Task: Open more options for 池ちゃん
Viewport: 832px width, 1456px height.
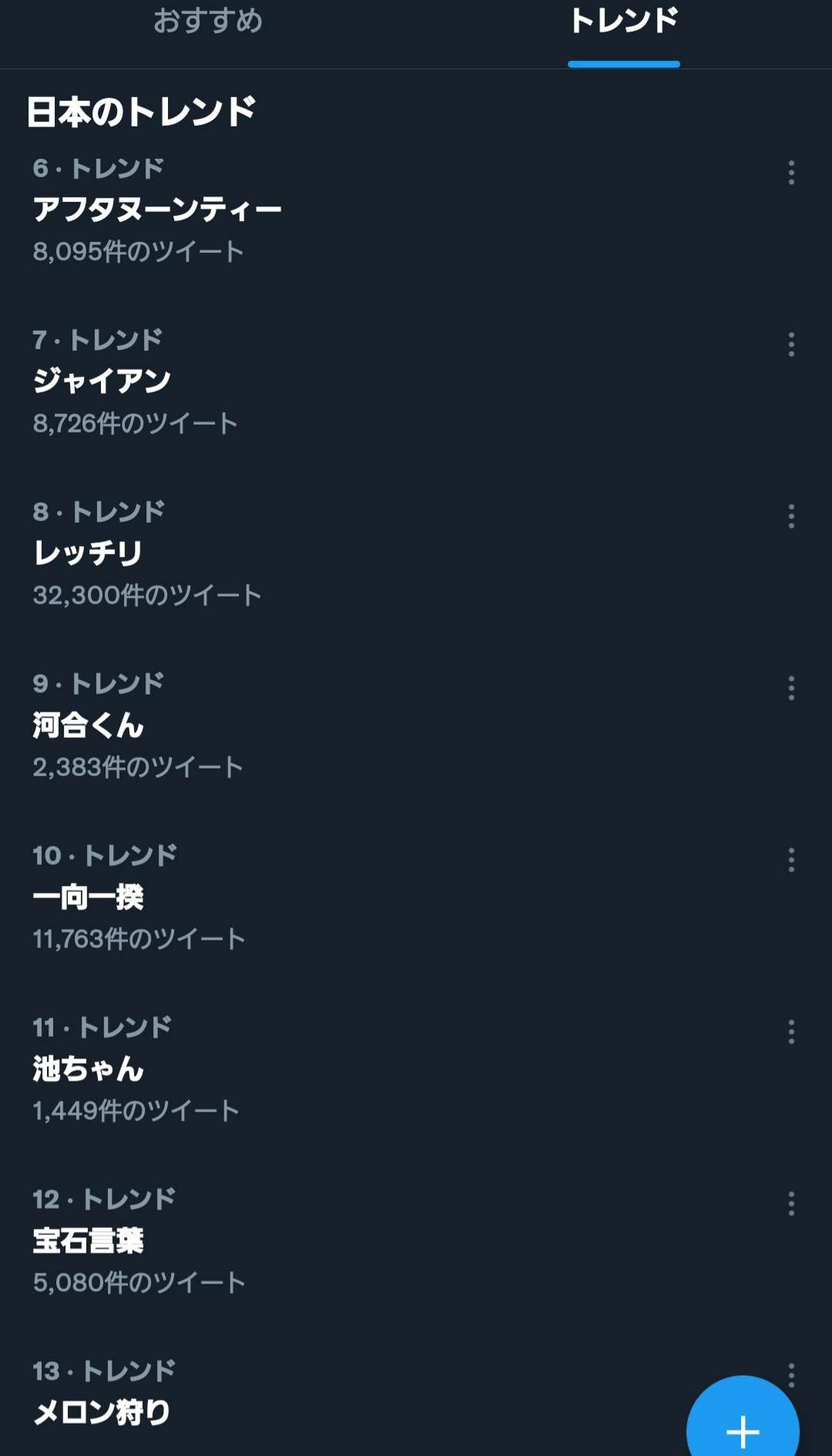Action: point(791,1032)
